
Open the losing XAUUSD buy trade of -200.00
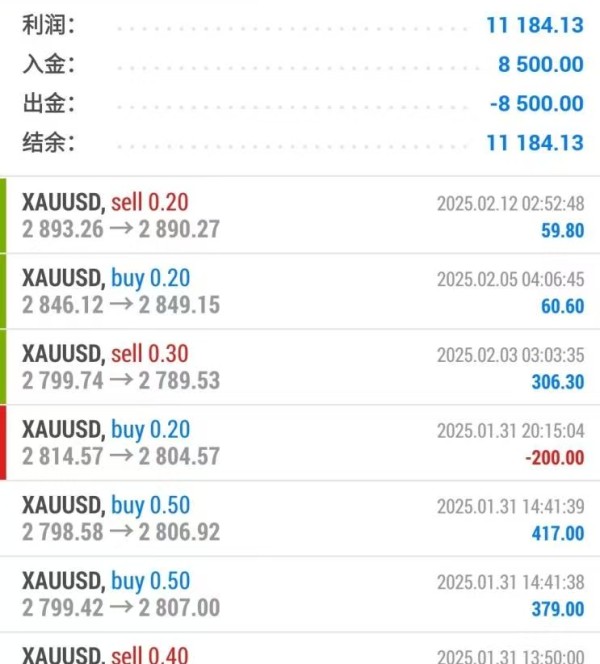(300, 443)
